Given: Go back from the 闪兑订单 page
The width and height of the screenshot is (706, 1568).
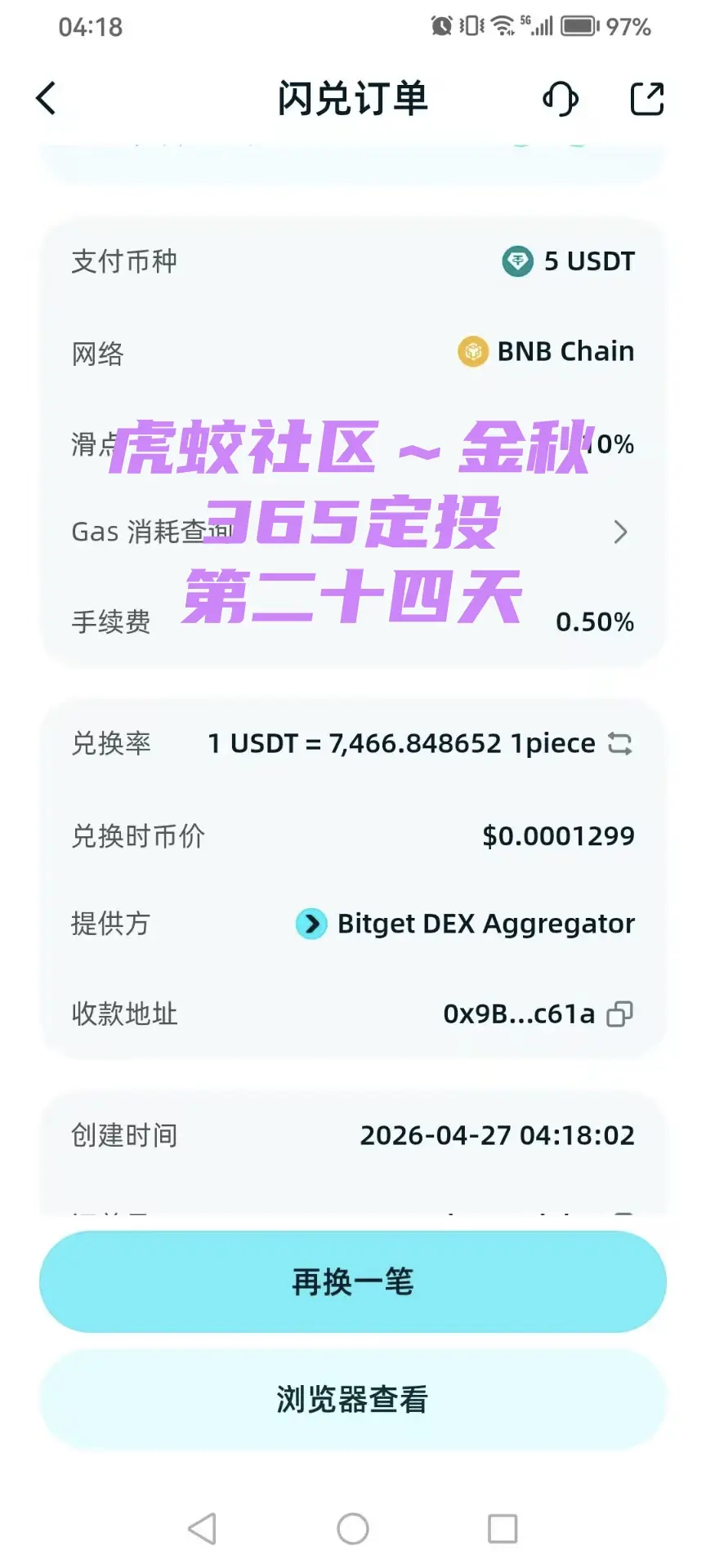Looking at the screenshot, I should [46, 99].
